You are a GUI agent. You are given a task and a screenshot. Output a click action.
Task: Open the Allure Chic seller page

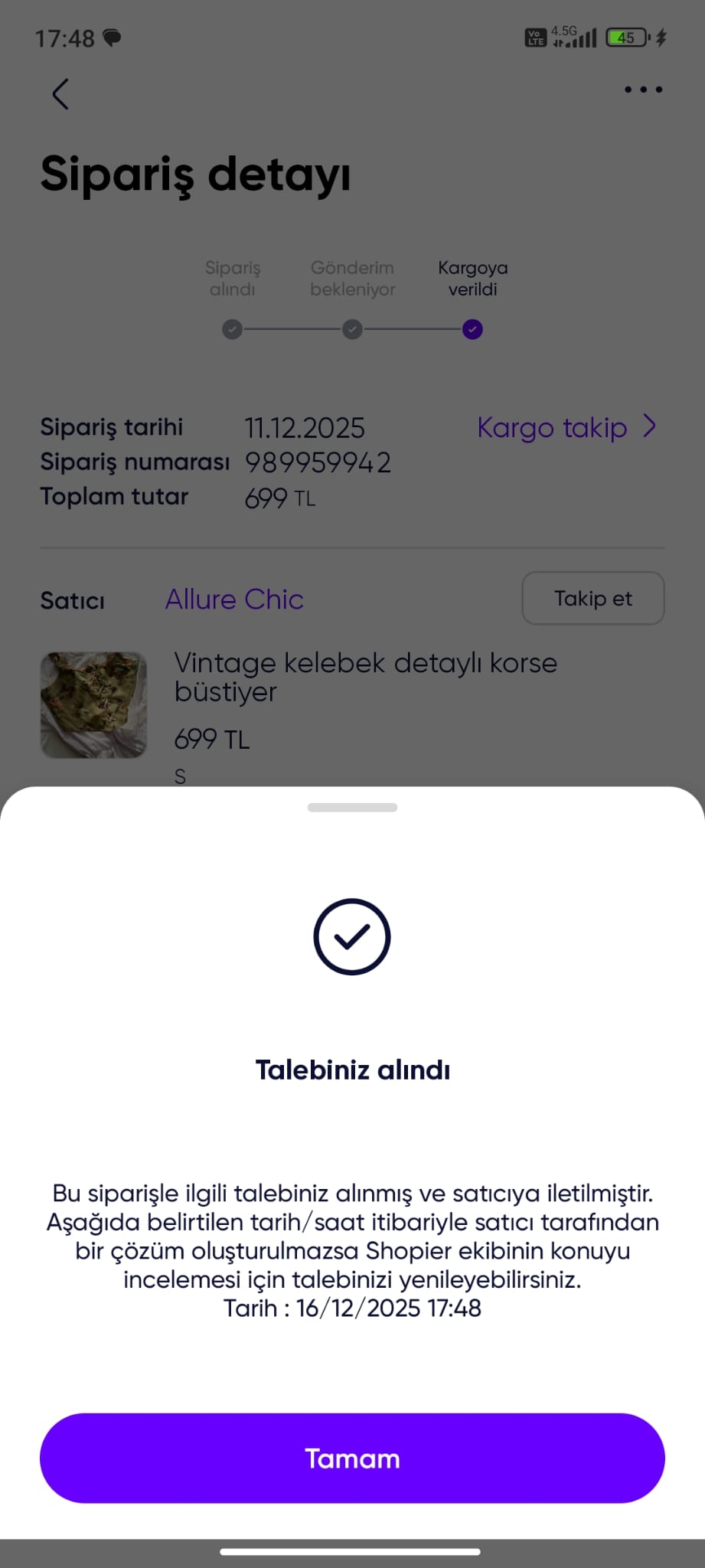[234, 599]
